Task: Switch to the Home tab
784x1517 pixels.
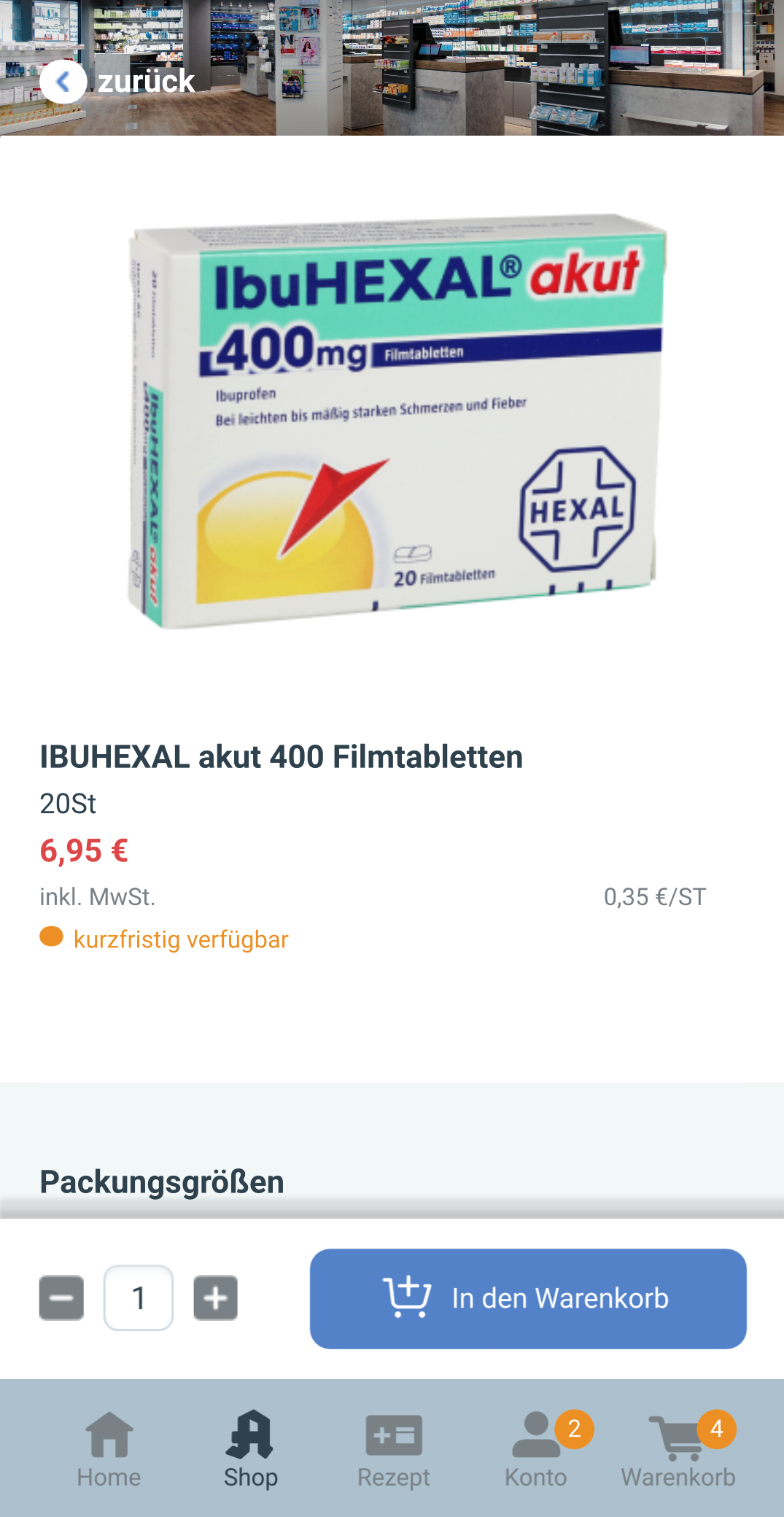Action: pyautogui.click(x=109, y=1449)
